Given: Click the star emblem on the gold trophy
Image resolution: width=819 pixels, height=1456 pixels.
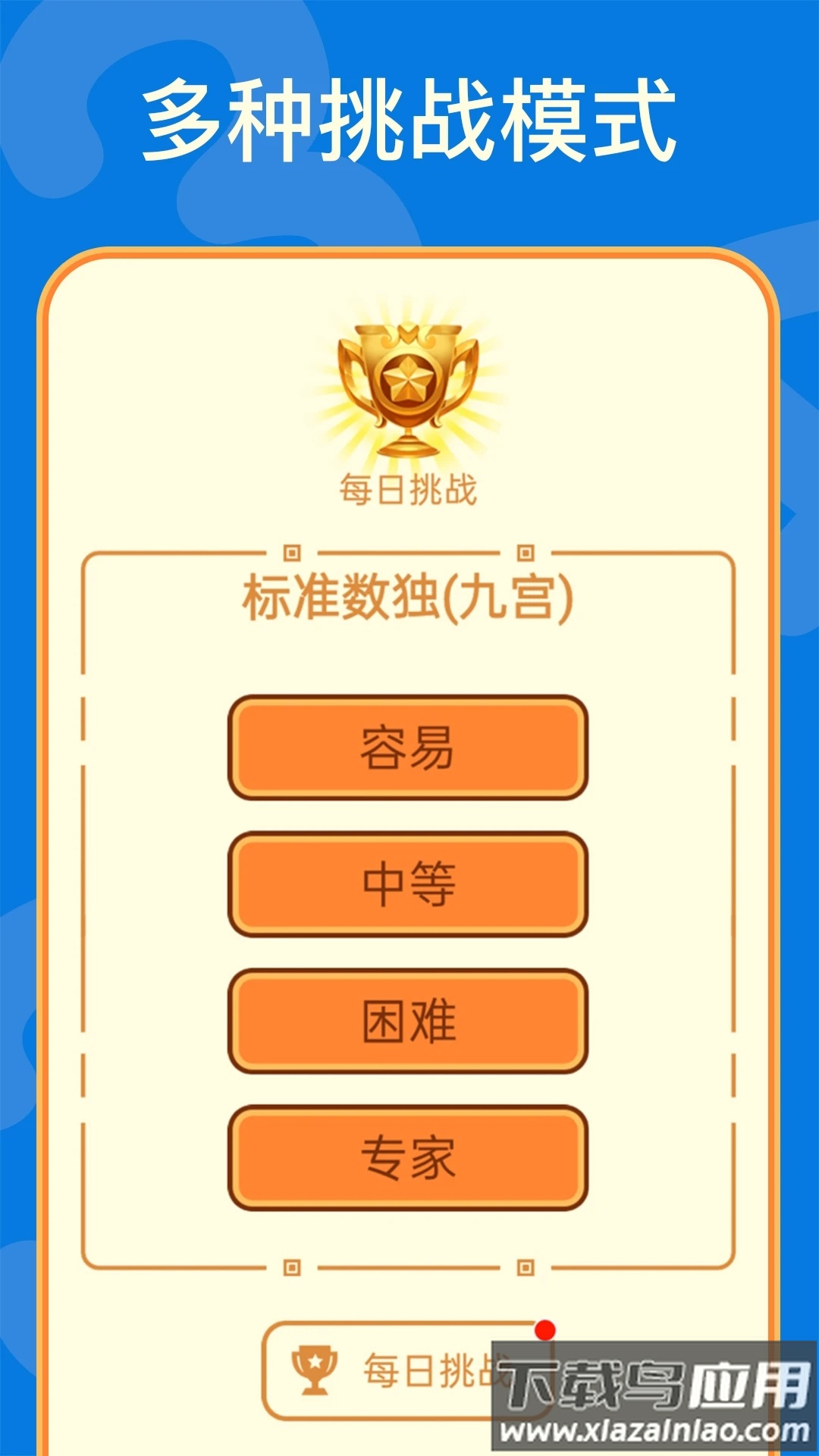Looking at the screenshot, I should (407, 379).
